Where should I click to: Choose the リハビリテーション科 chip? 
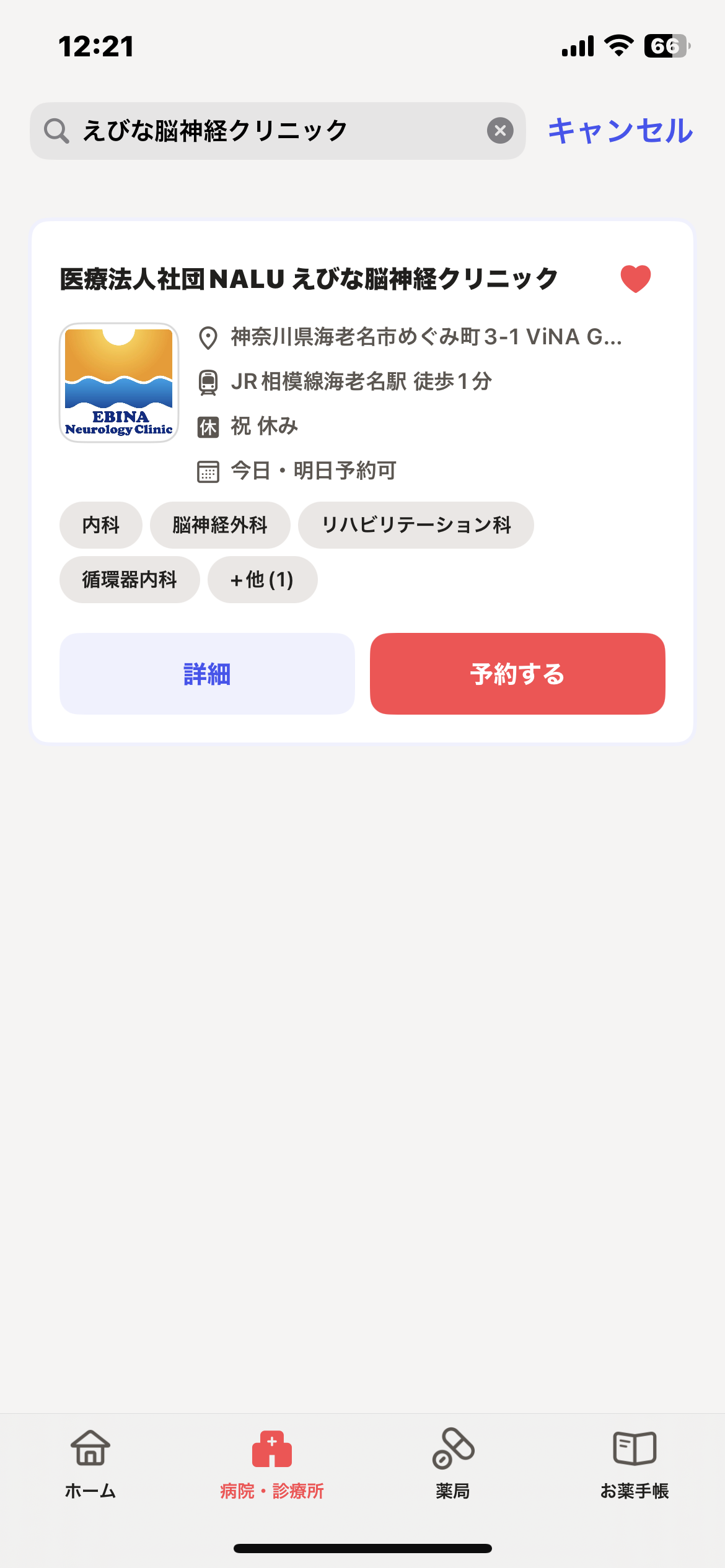pos(416,525)
